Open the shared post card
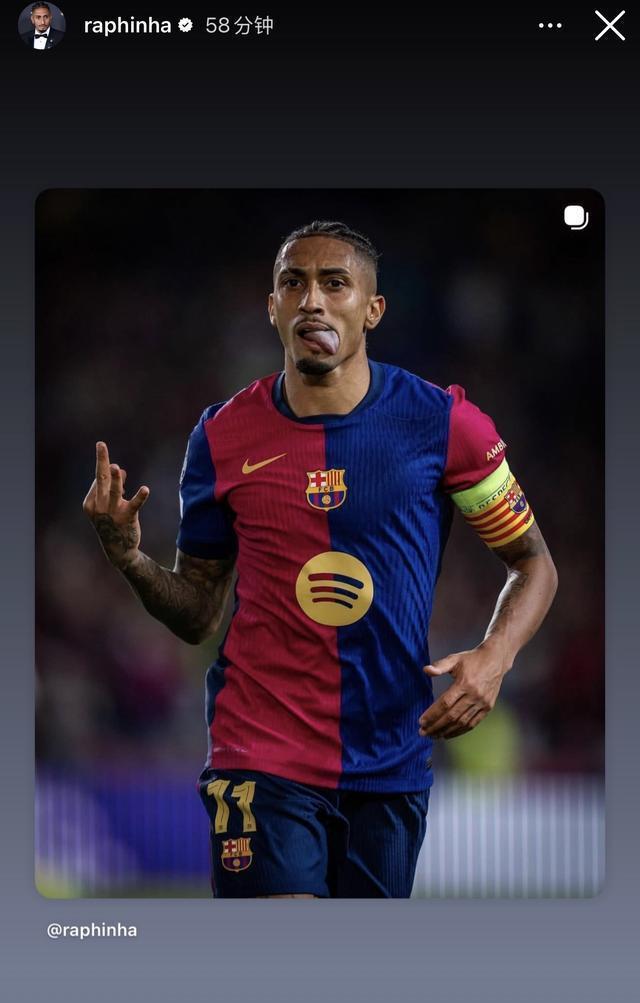Screen dimensions: 640x1003 [320, 542]
